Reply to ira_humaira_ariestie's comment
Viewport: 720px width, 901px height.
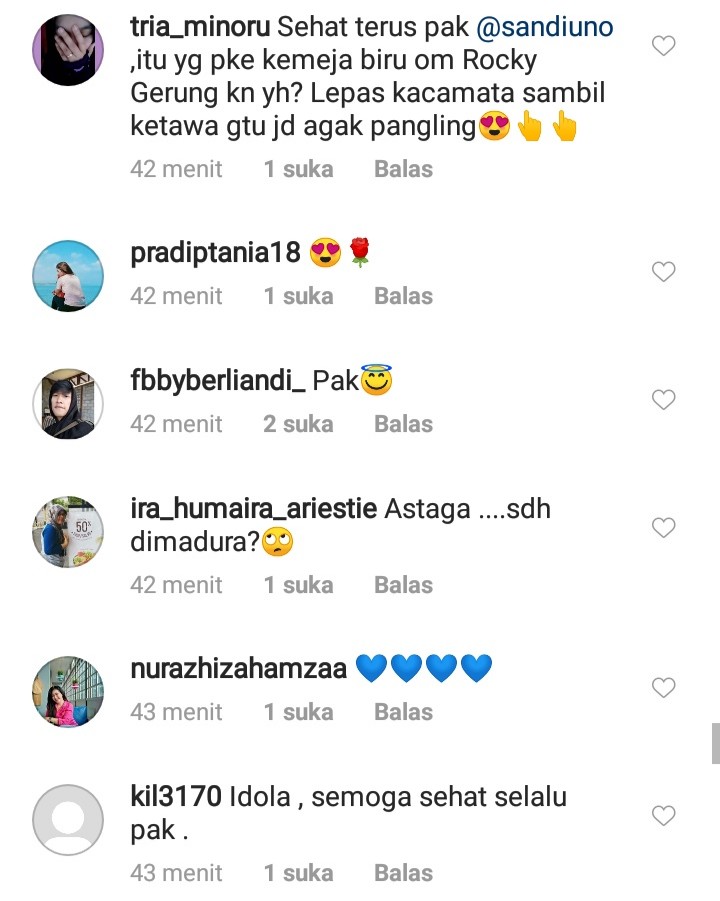point(403,585)
